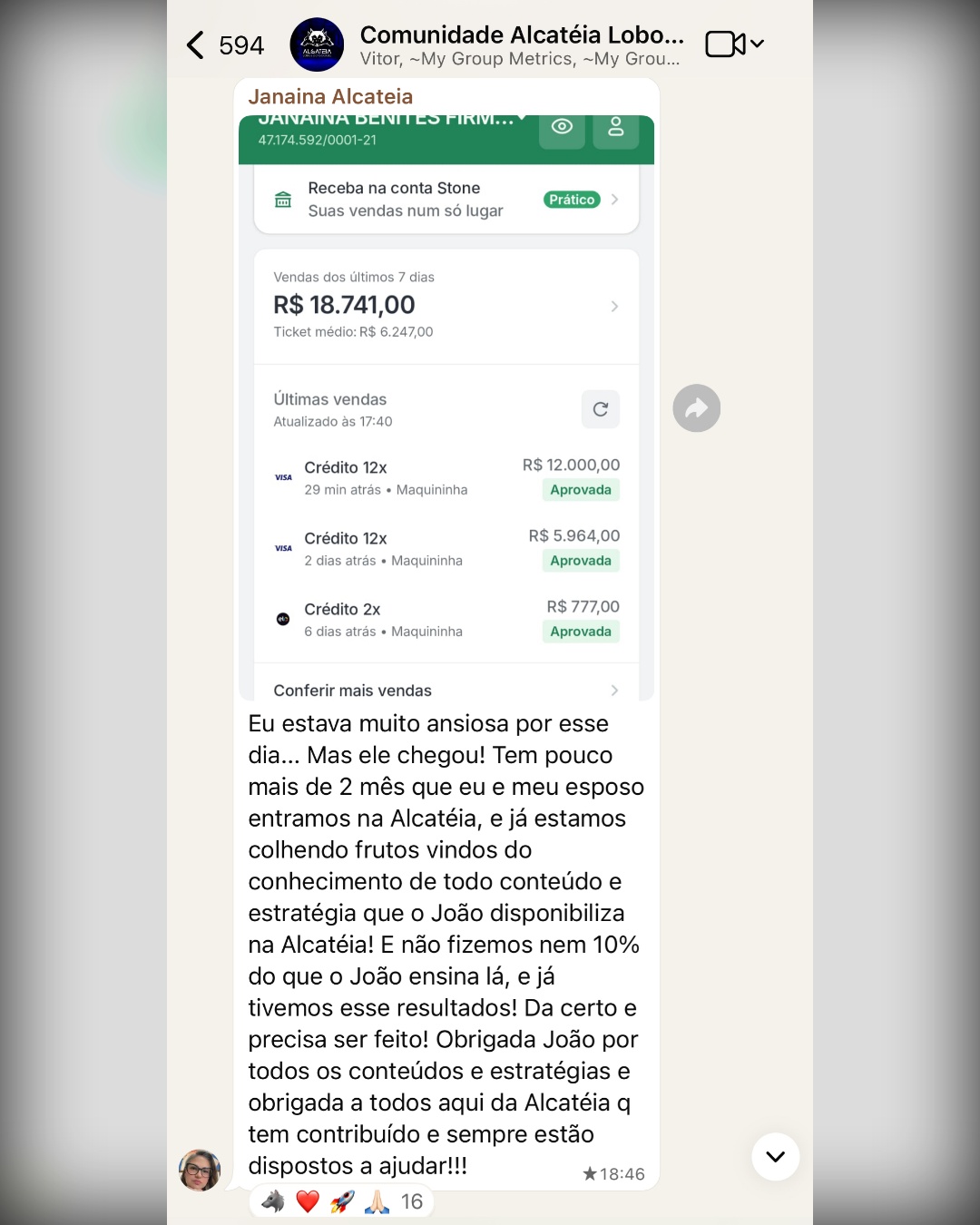View reactions on Janaina's message
Viewport: 980px width, 1225px height.
(x=342, y=1201)
